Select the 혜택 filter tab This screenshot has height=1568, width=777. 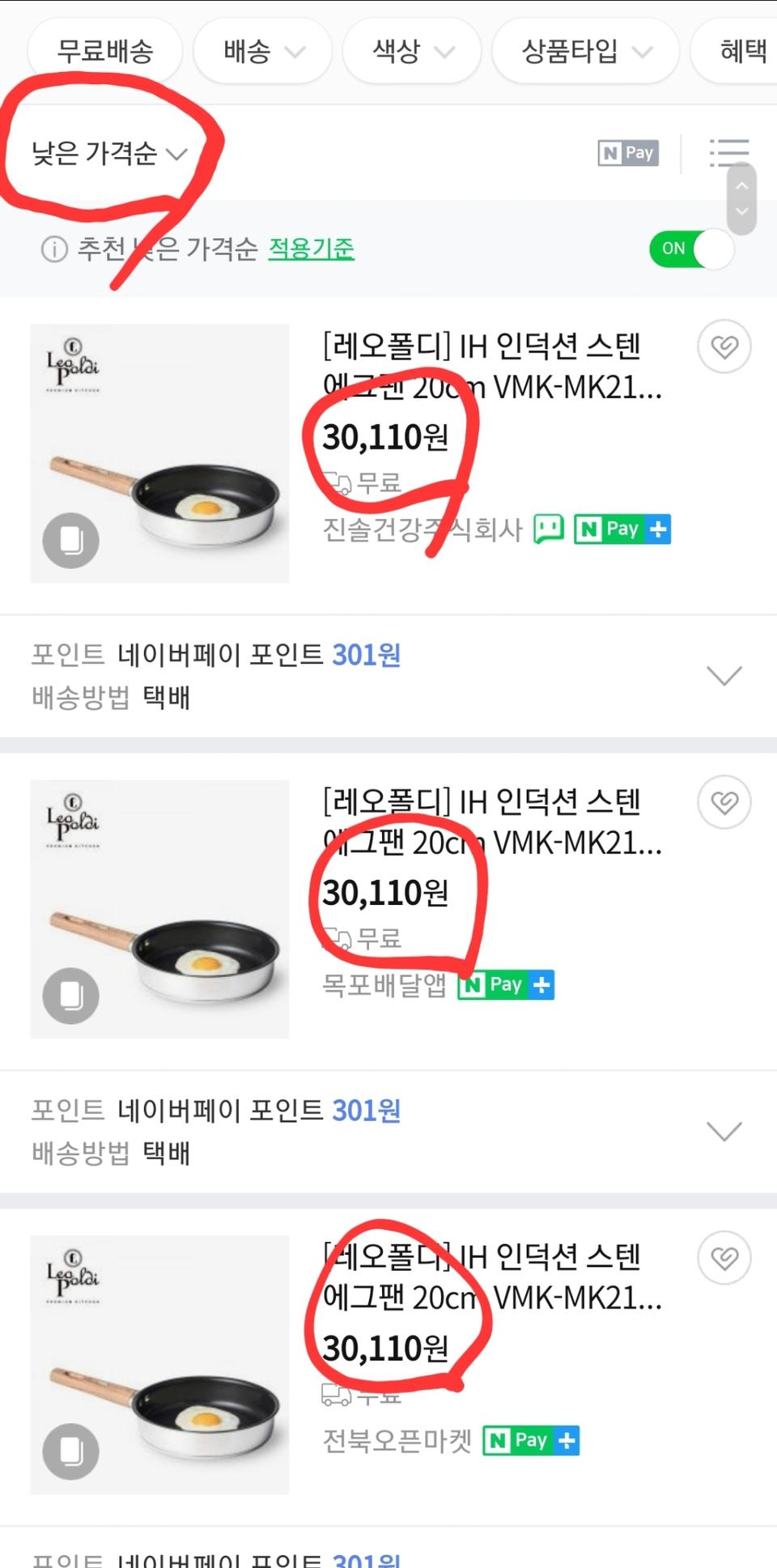(741, 50)
